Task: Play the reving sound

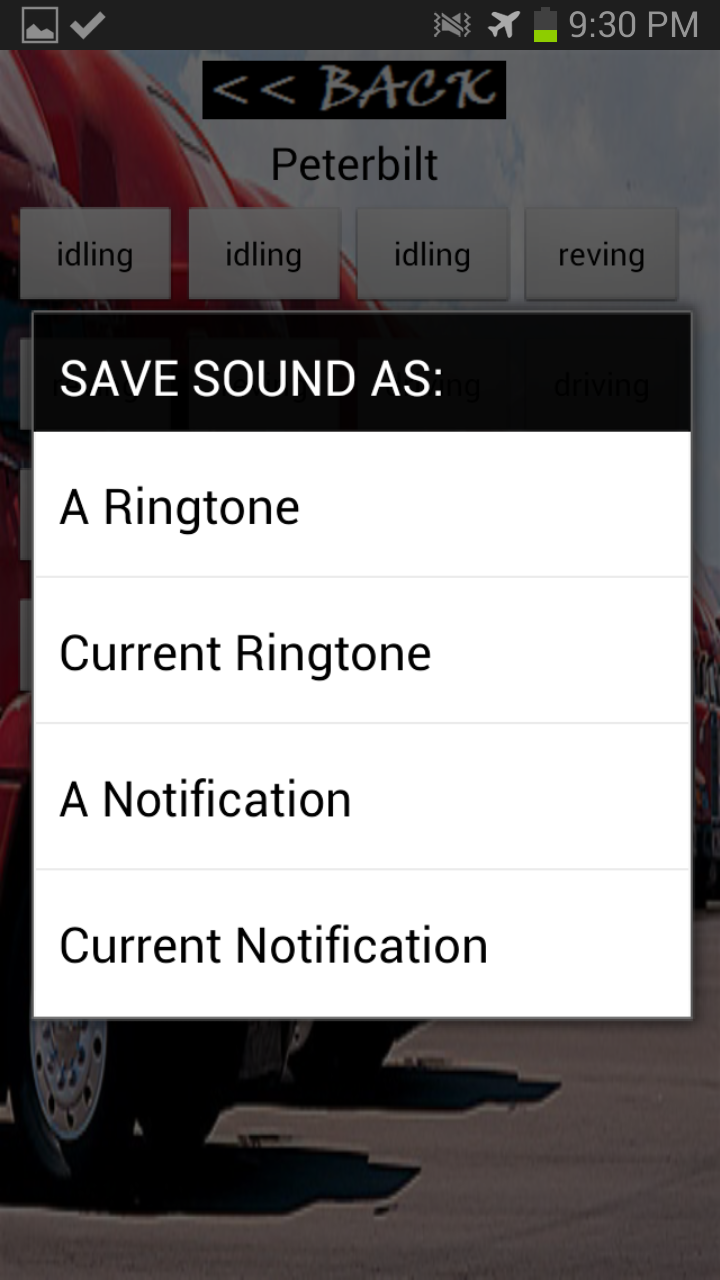Action: pos(601,253)
